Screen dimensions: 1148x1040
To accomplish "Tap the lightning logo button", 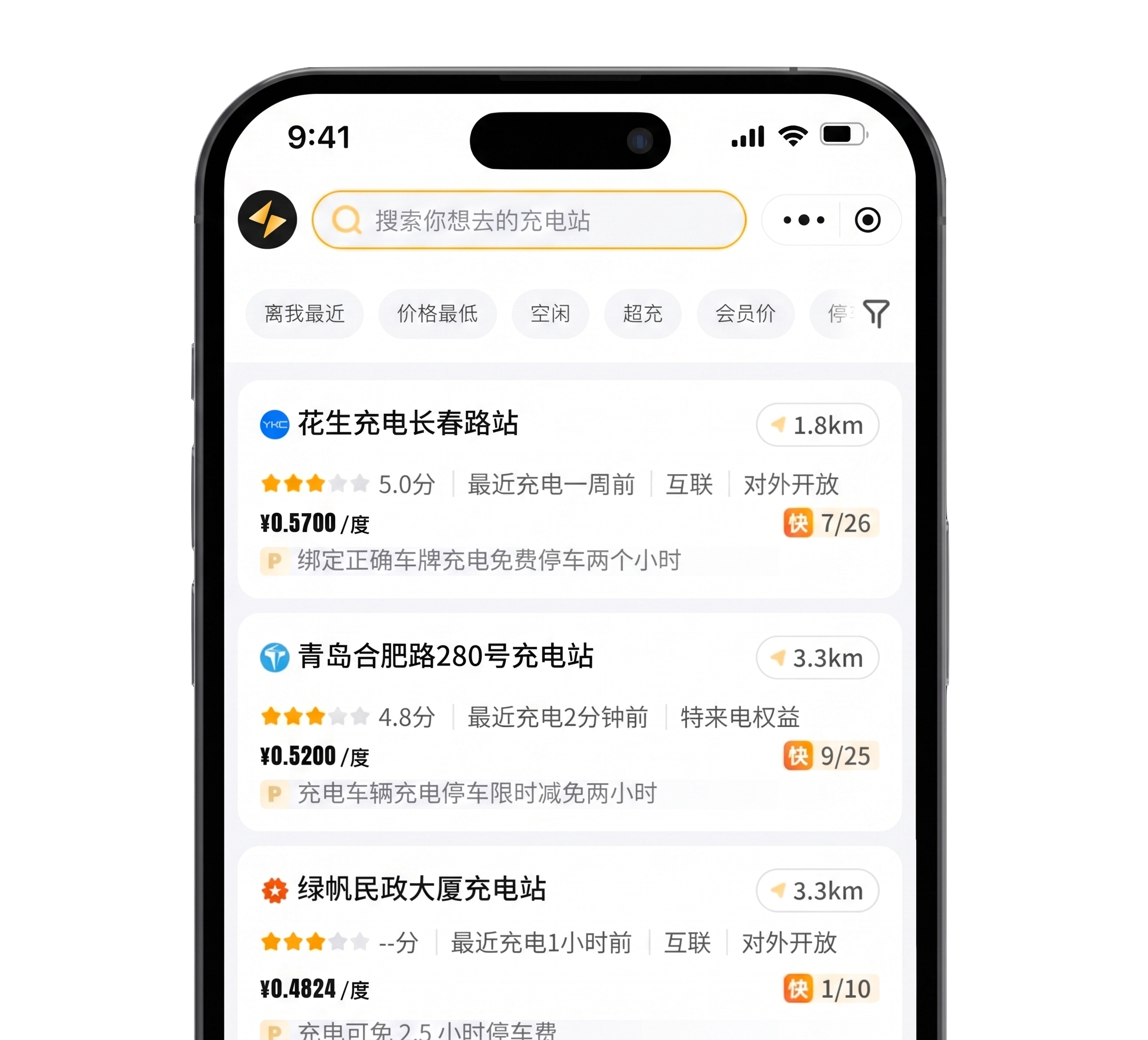I will point(267,220).
